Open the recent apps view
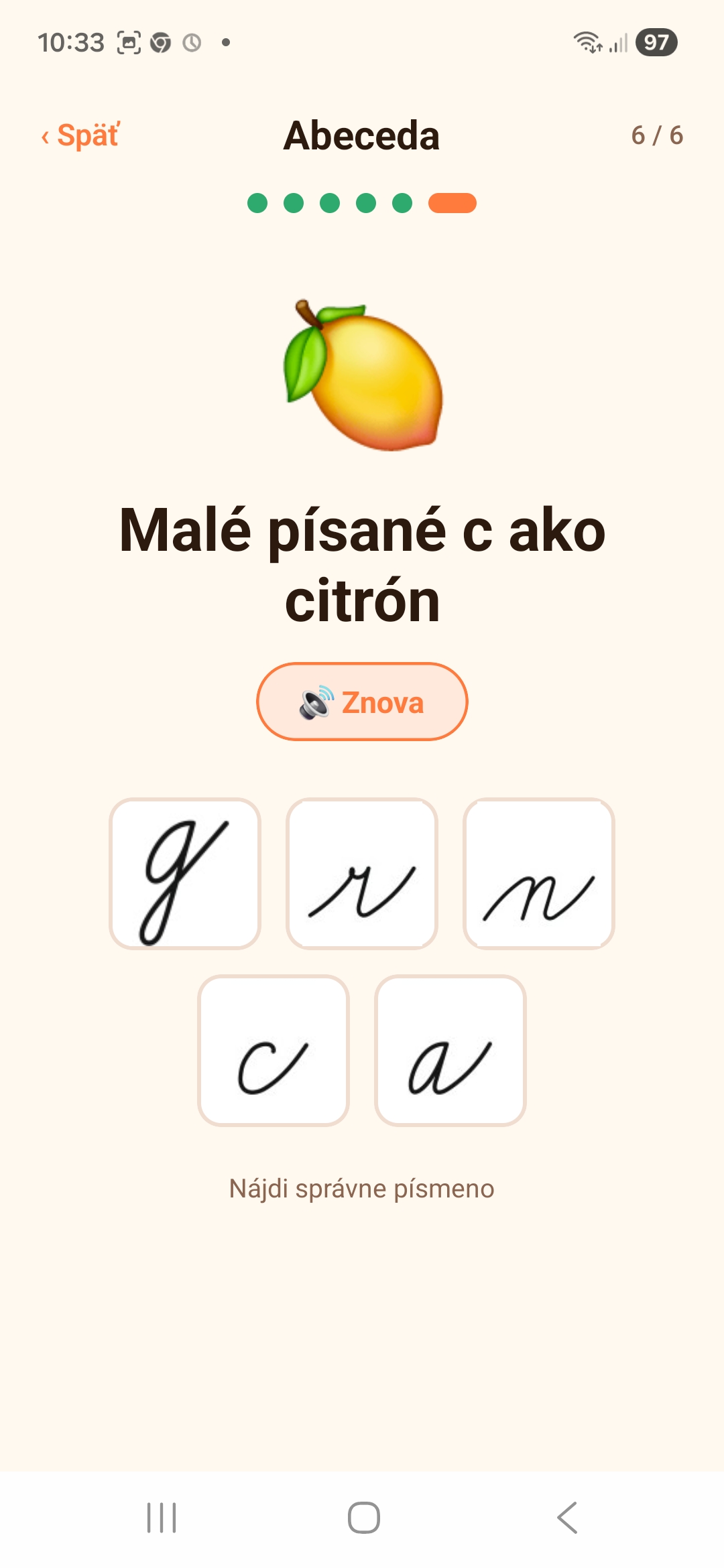Viewport: 724px width, 1568px height. tap(162, 1518)
